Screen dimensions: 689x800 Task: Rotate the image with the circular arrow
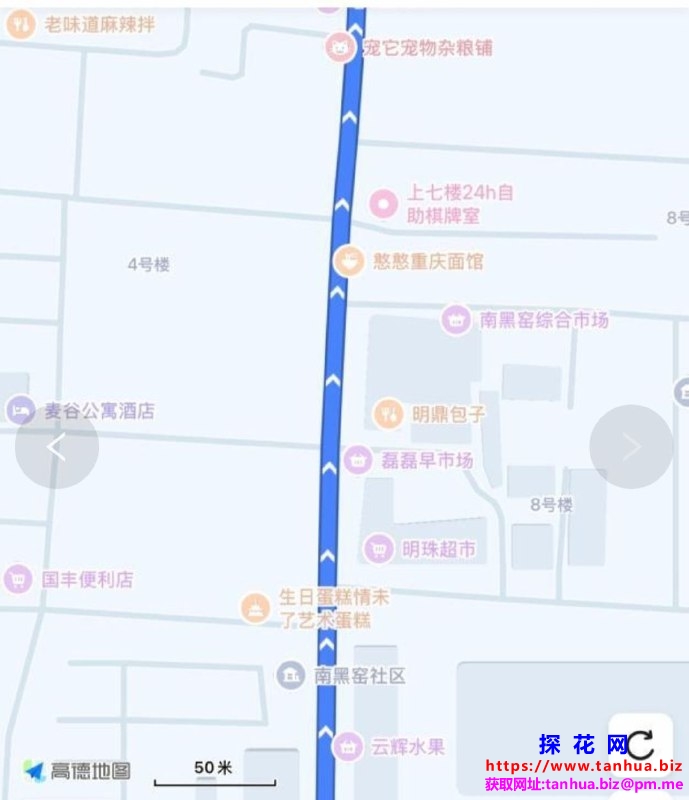point(640,744)
